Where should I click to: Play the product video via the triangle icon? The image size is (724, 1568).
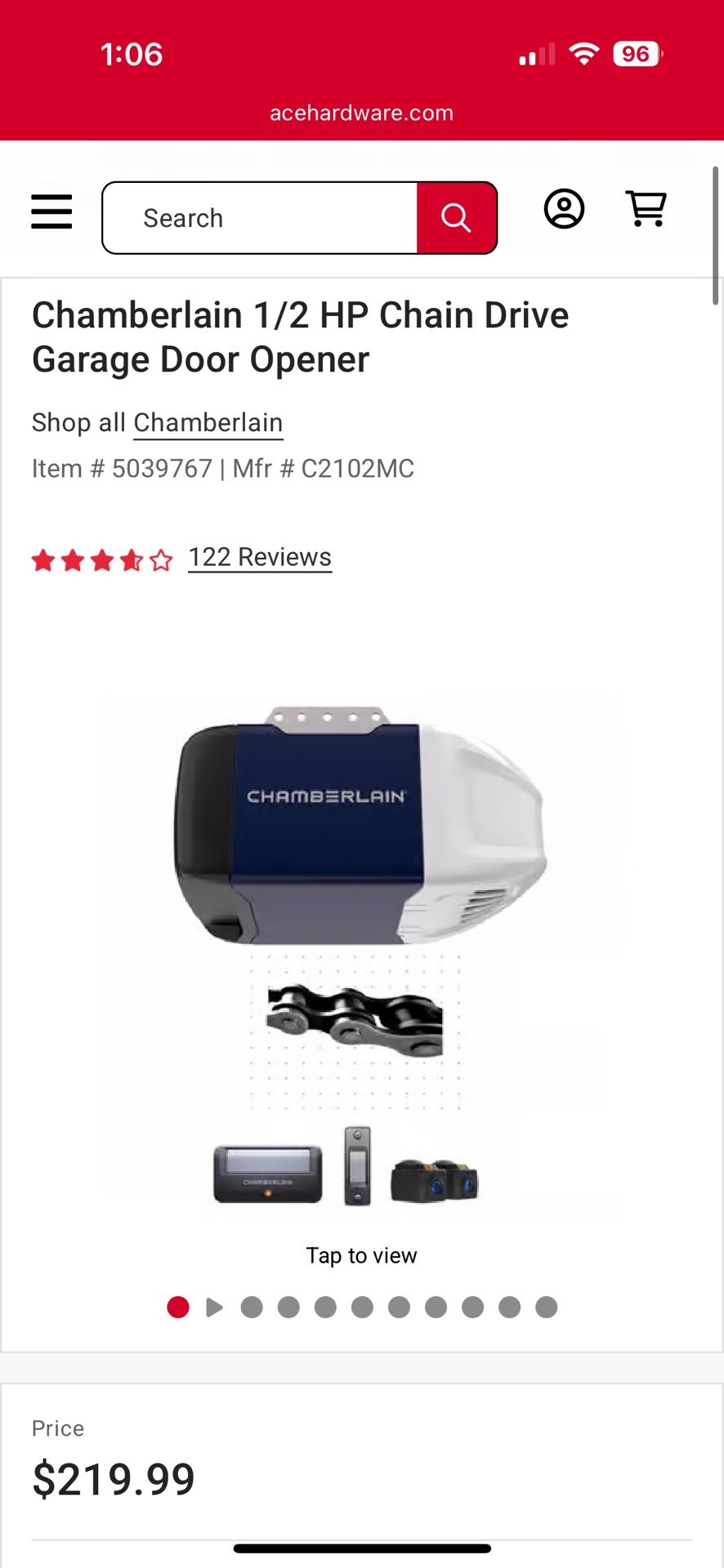click(216, 1307)
